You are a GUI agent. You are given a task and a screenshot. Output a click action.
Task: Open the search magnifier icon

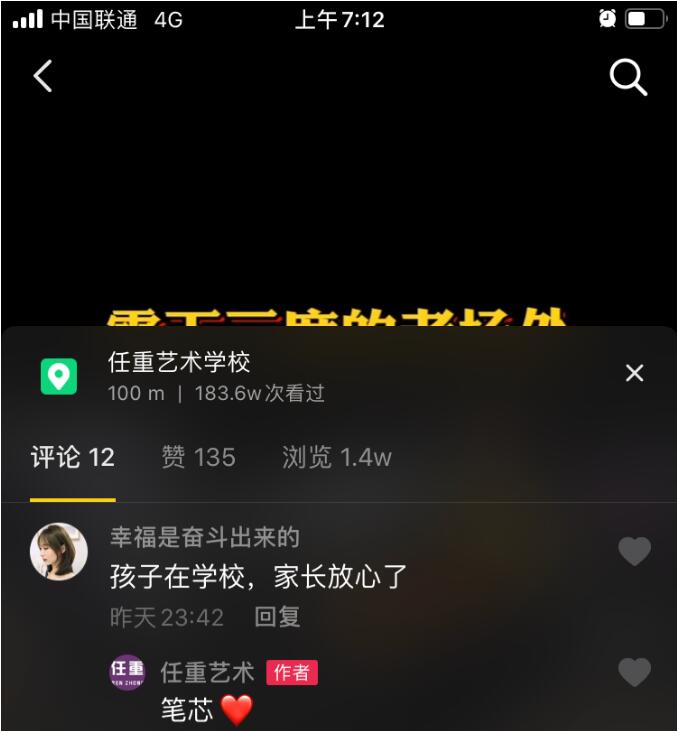[x=628, y=77]
